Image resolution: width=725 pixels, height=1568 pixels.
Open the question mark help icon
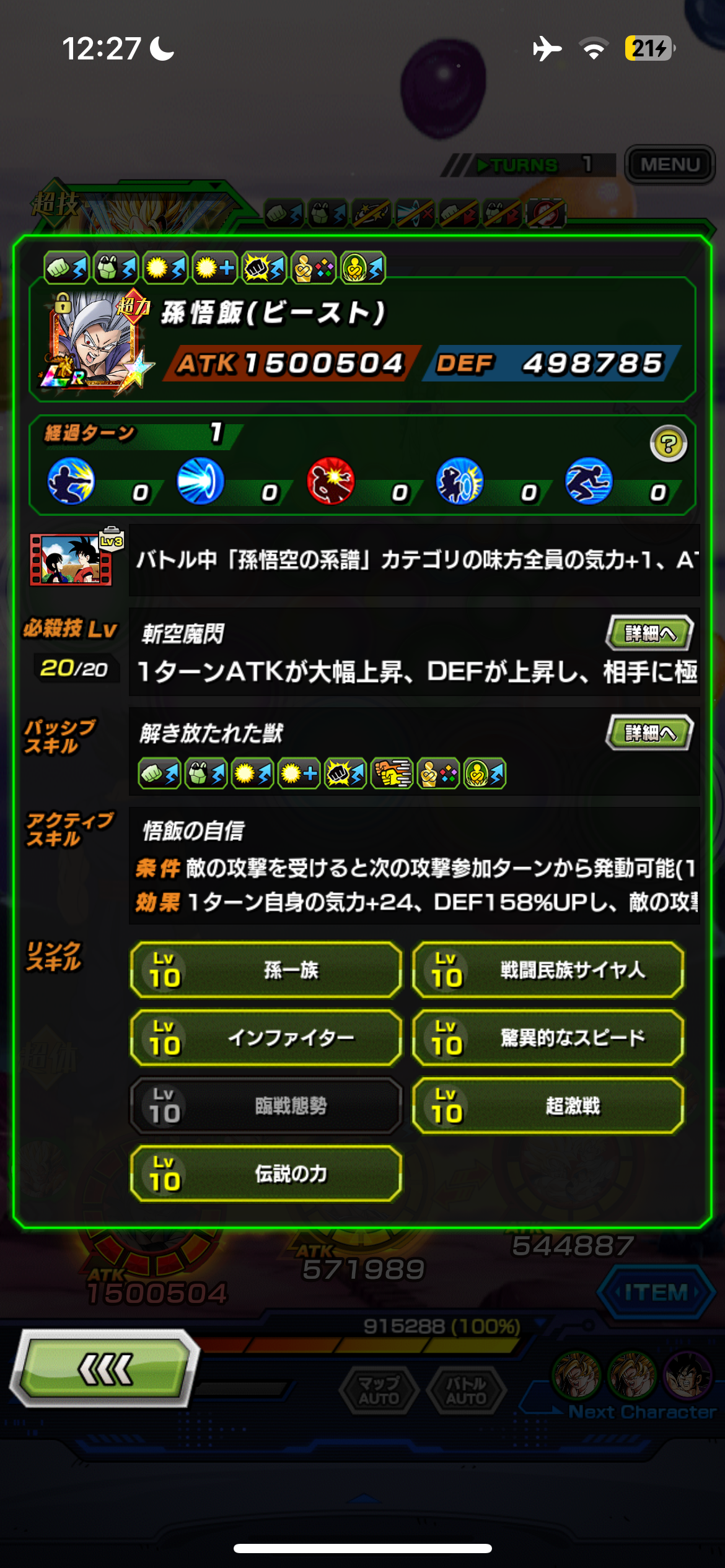[x=668, y=444]
